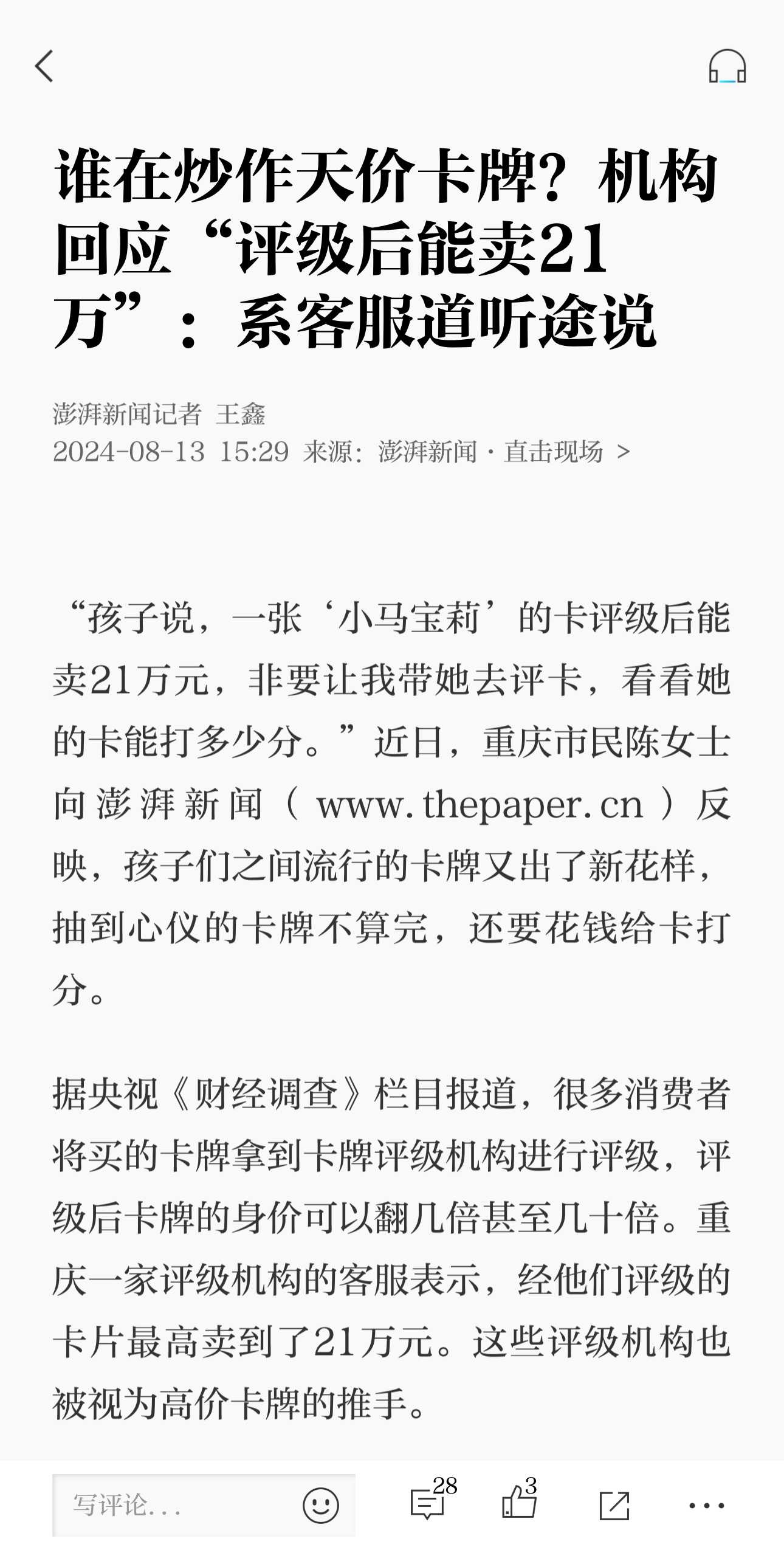Open the emoji picker smiley icon
784x1564 pixels.
point(320,1505)
